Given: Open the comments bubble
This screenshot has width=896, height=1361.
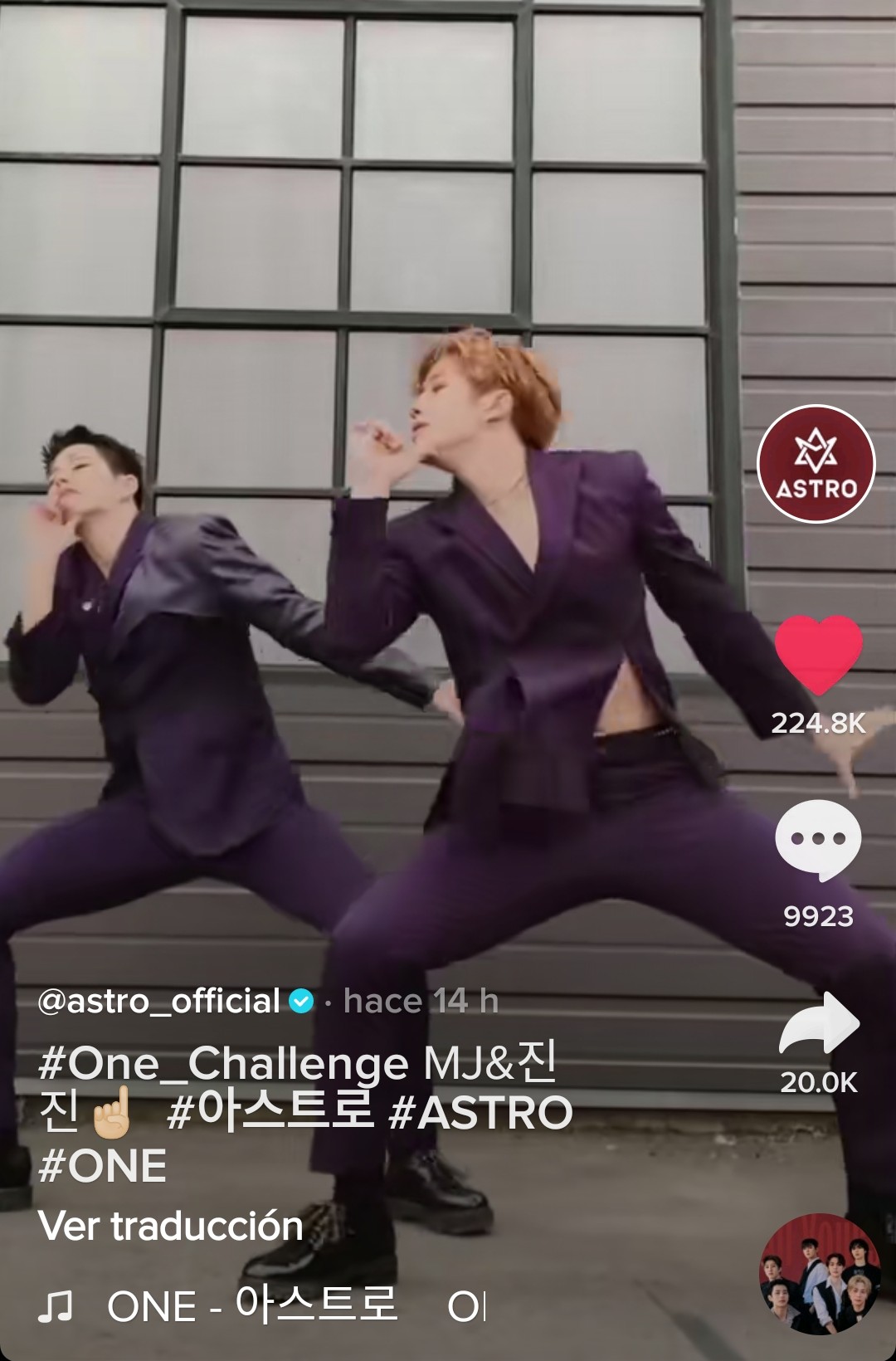Looking at the screenshot, I should point(818,840).
